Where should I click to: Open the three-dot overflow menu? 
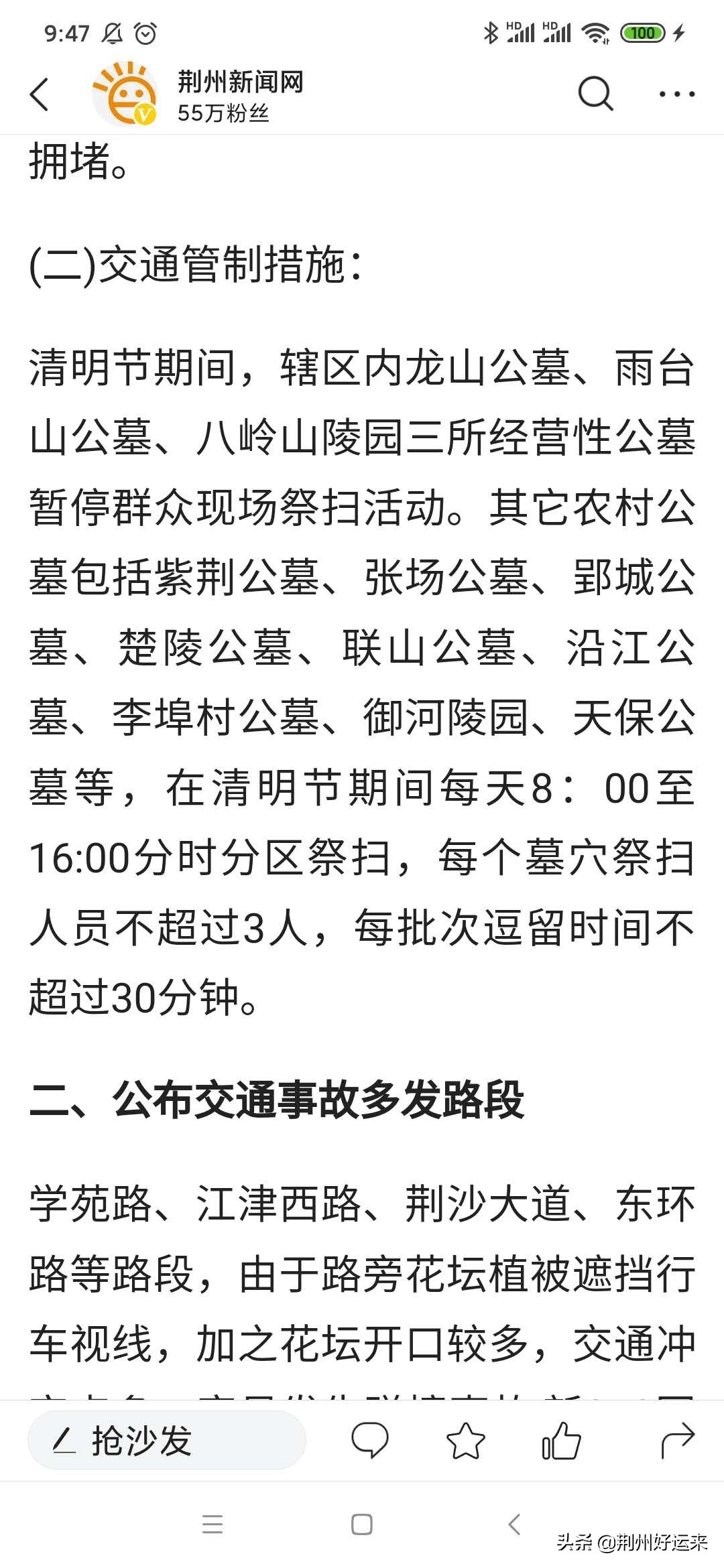(676, 94)
